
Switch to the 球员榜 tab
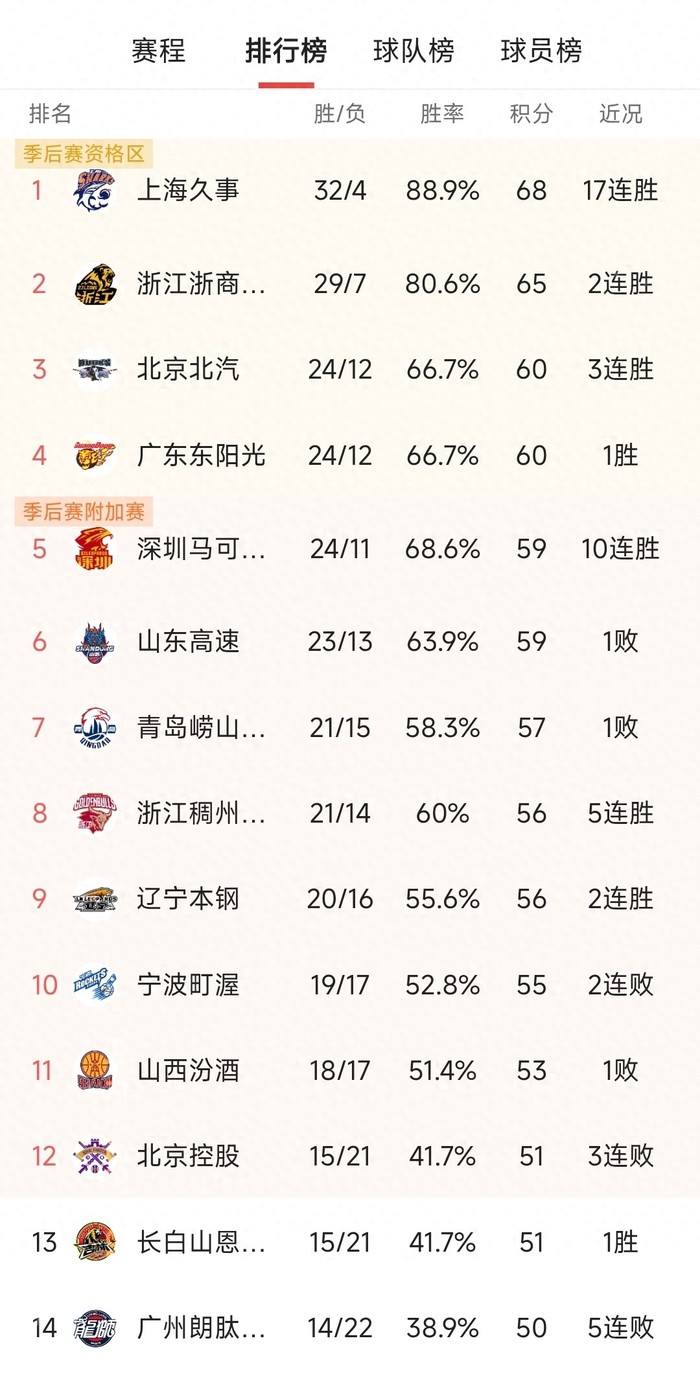541,51
